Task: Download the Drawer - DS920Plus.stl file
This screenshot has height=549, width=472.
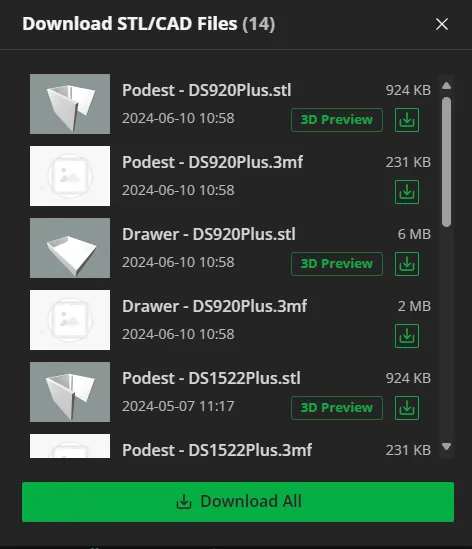Action: [407, 264]
